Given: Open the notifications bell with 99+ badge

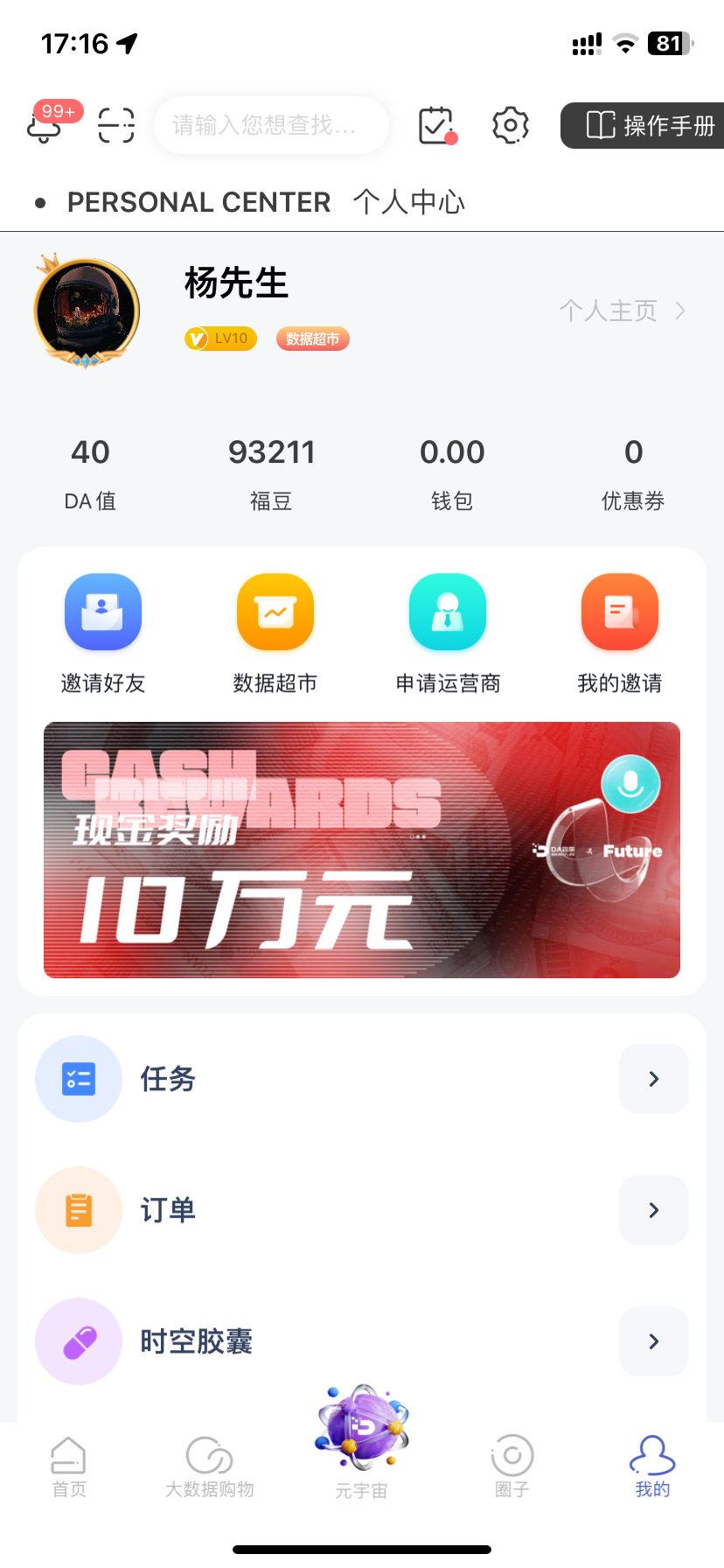Looking at the screenshot, I should (45, 126).
